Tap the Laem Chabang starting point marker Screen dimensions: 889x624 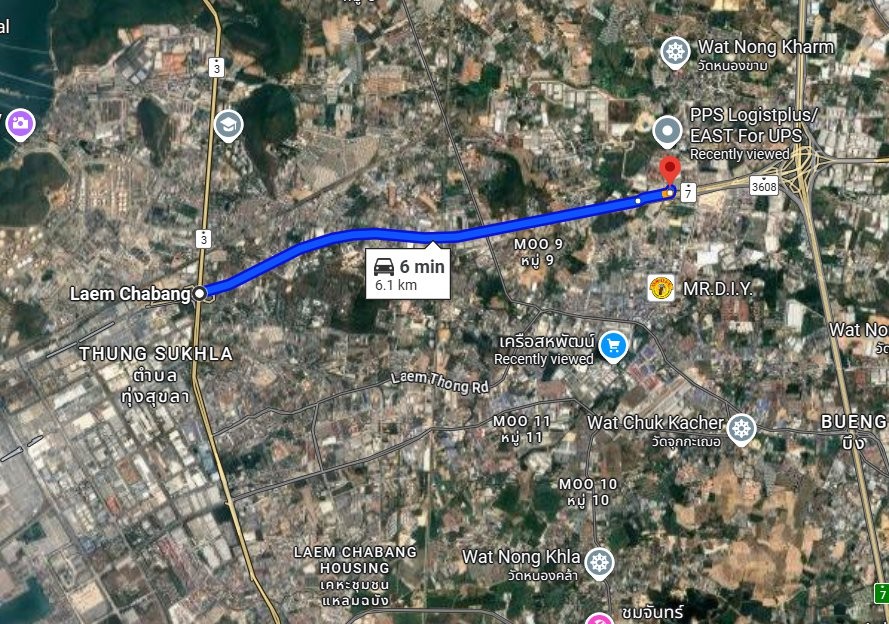click(201, 293)
